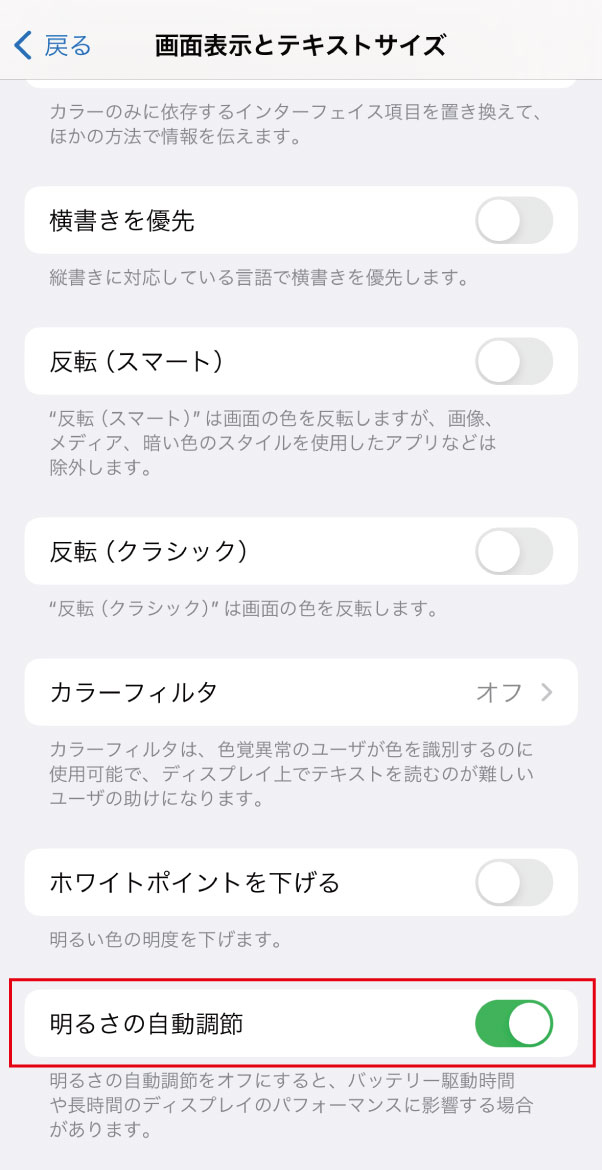Switch on ホワイトポイントを下げる
The width and height of the screenshot is (602, 1170).
[514, 882]
